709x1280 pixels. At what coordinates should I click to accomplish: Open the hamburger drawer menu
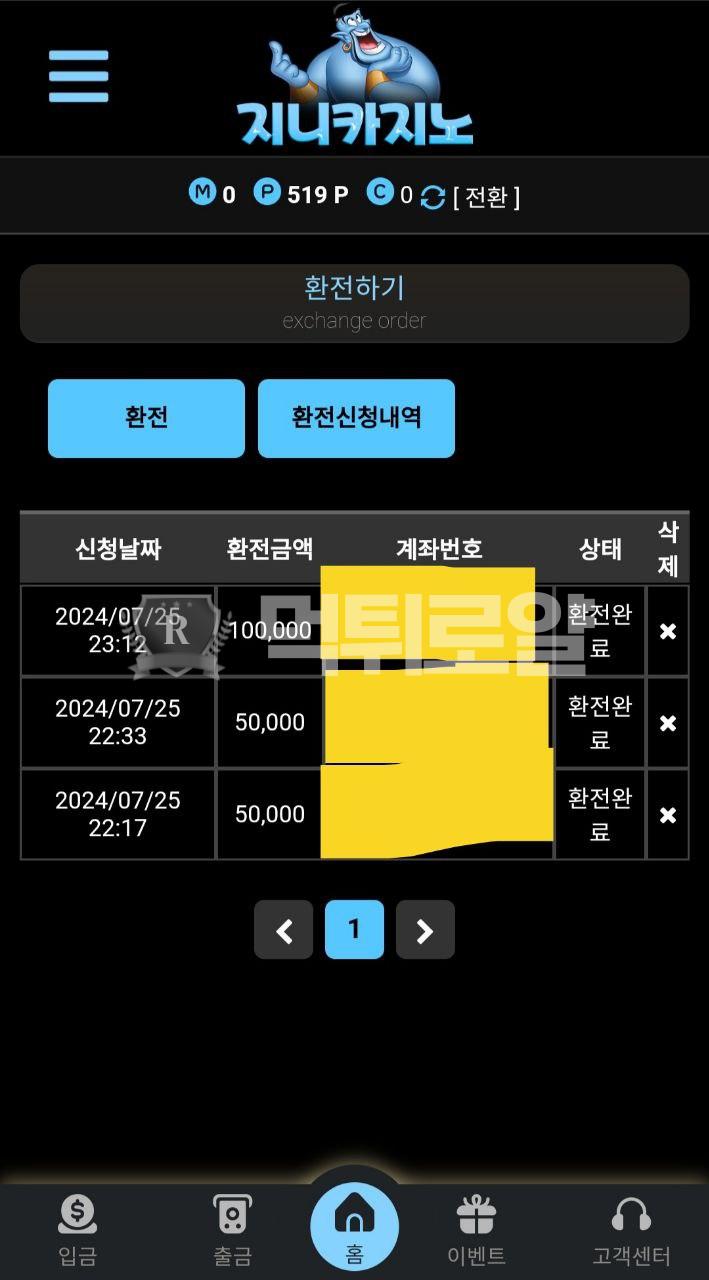(78, 76)
